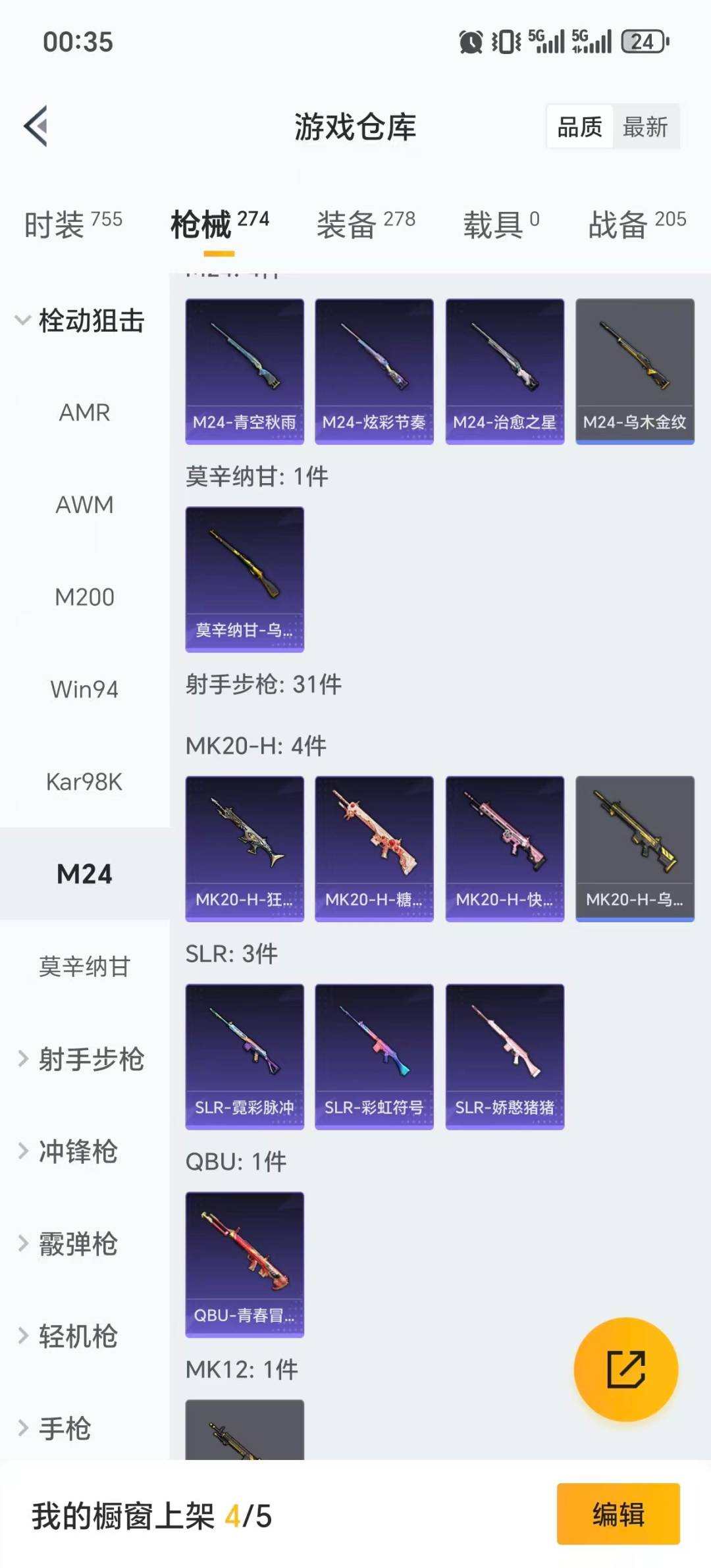Screen dimensions: 711x1568
Task: Toggle sorting to 品质 quality mode
Action: coord(578,126)
